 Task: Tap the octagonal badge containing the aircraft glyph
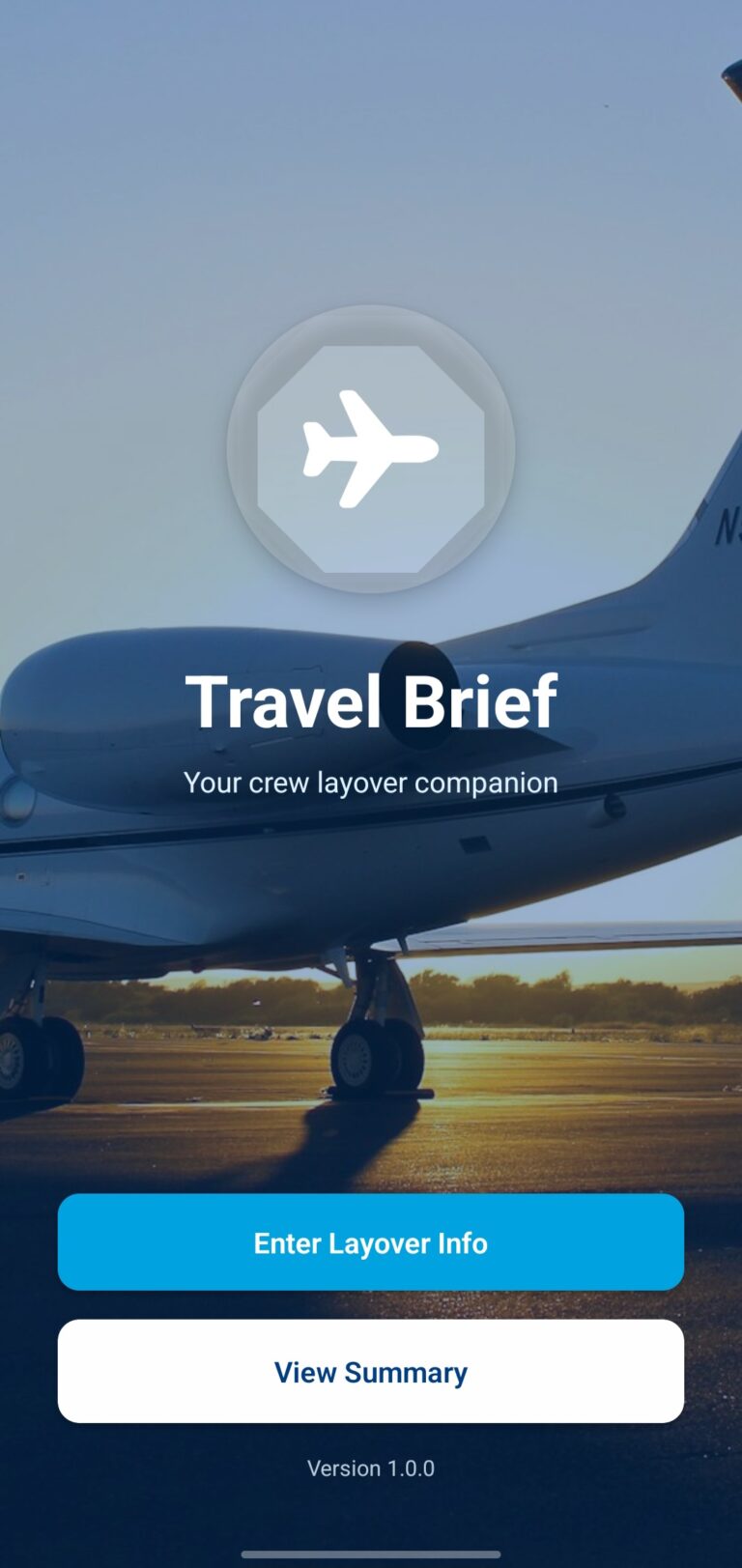click(x=371, y=446)
